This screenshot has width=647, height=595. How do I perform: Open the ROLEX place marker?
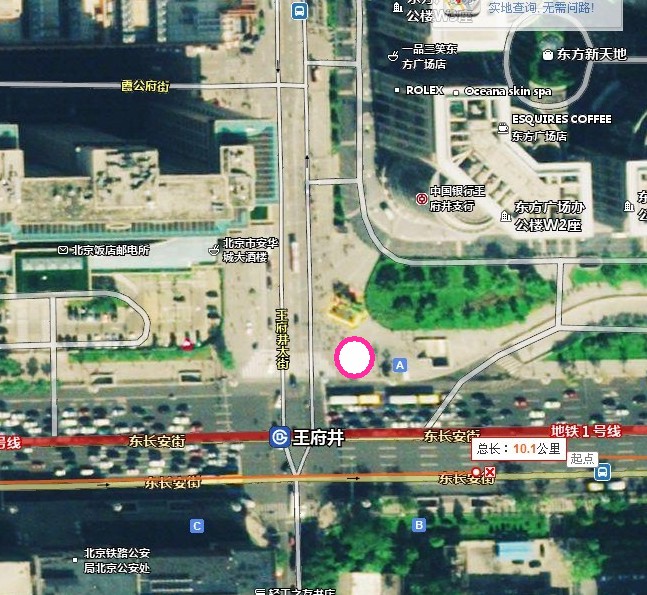pos(398,90)
